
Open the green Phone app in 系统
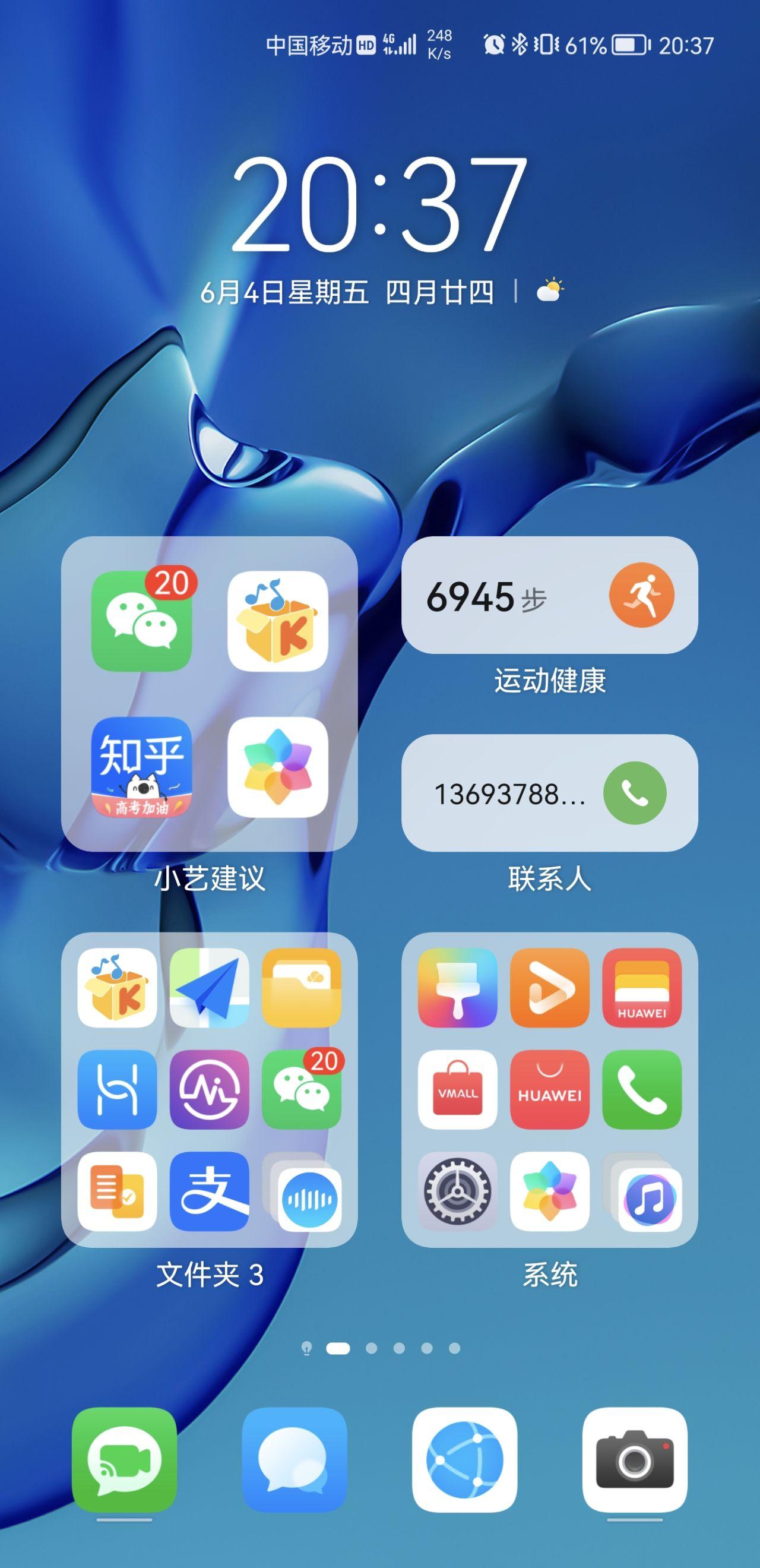click(x=642, y=1089)
